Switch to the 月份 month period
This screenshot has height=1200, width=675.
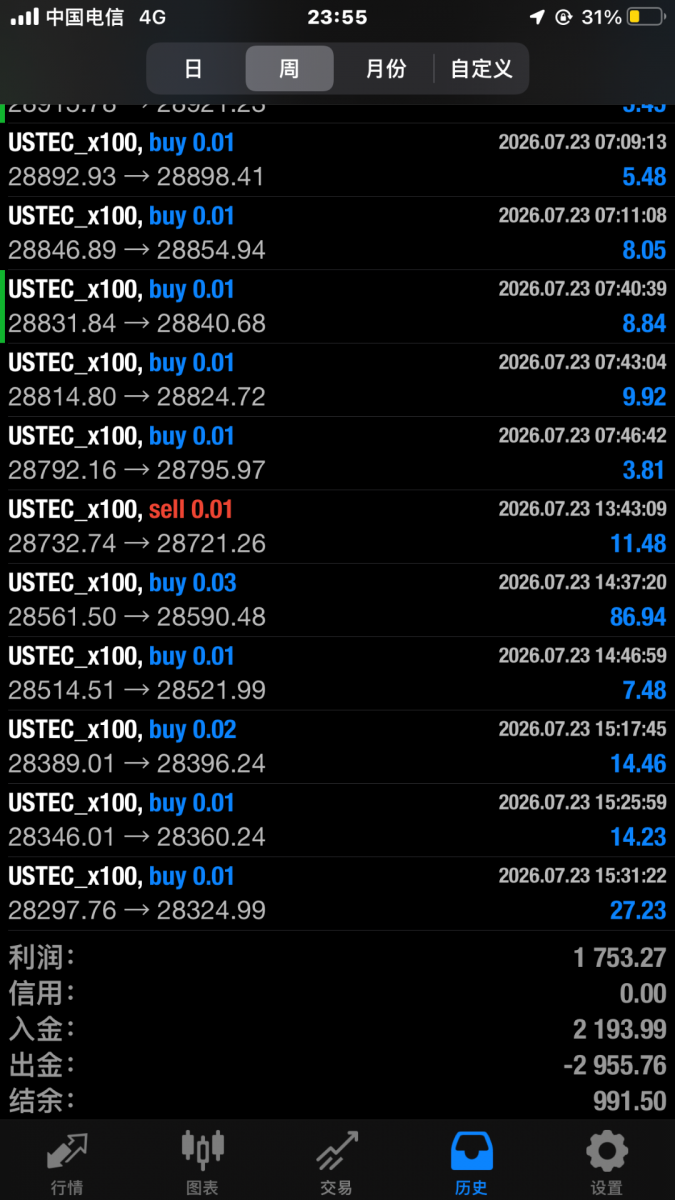coord(385,69)
